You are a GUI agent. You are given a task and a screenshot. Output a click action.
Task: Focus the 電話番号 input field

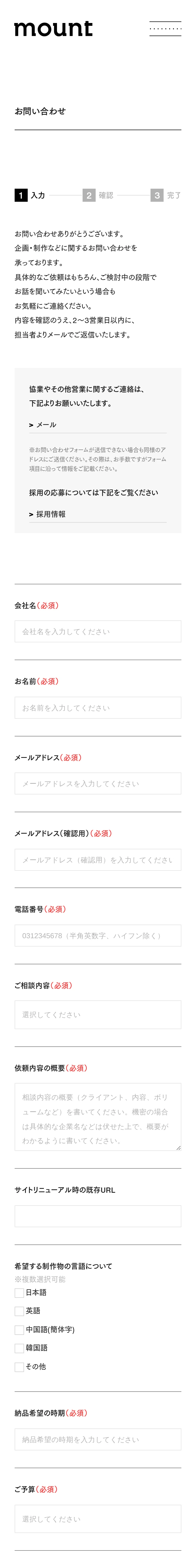coord(97,936)
